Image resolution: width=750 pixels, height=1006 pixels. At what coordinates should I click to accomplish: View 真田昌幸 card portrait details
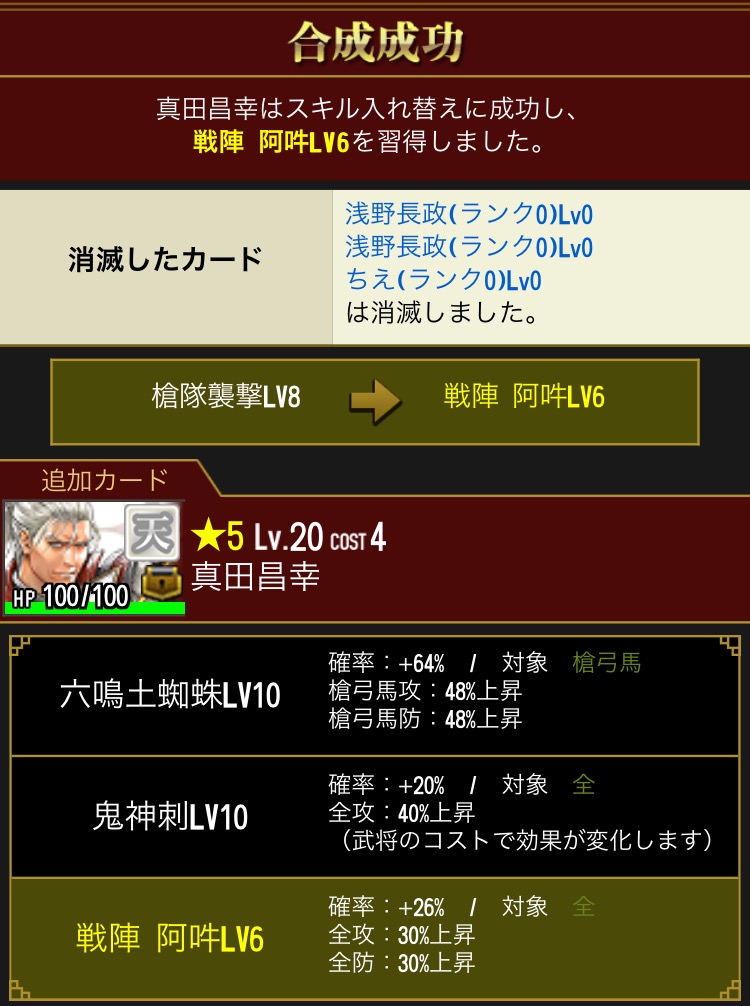click(94, 556)
